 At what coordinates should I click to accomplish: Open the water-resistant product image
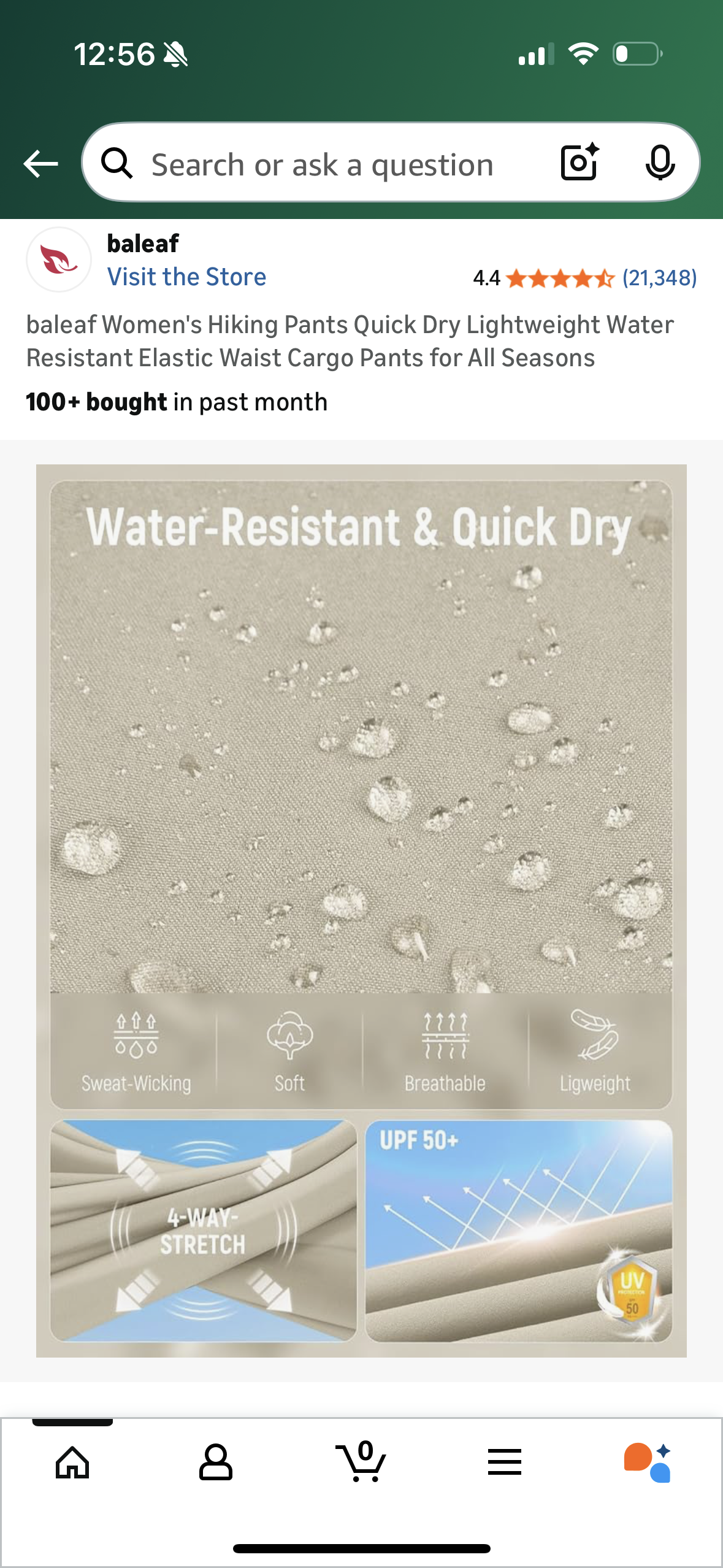coord(361,910)
